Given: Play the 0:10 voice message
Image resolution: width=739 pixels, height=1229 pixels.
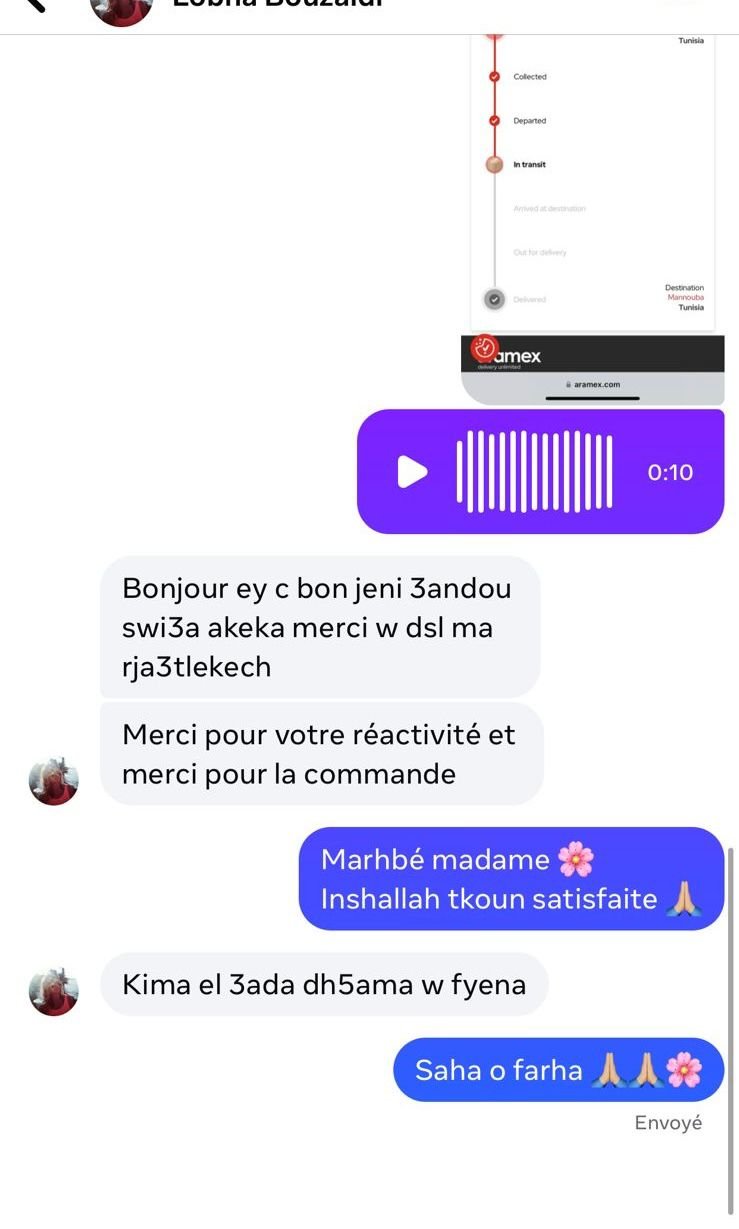Looking at the screenshot, I should coord(412,472).
